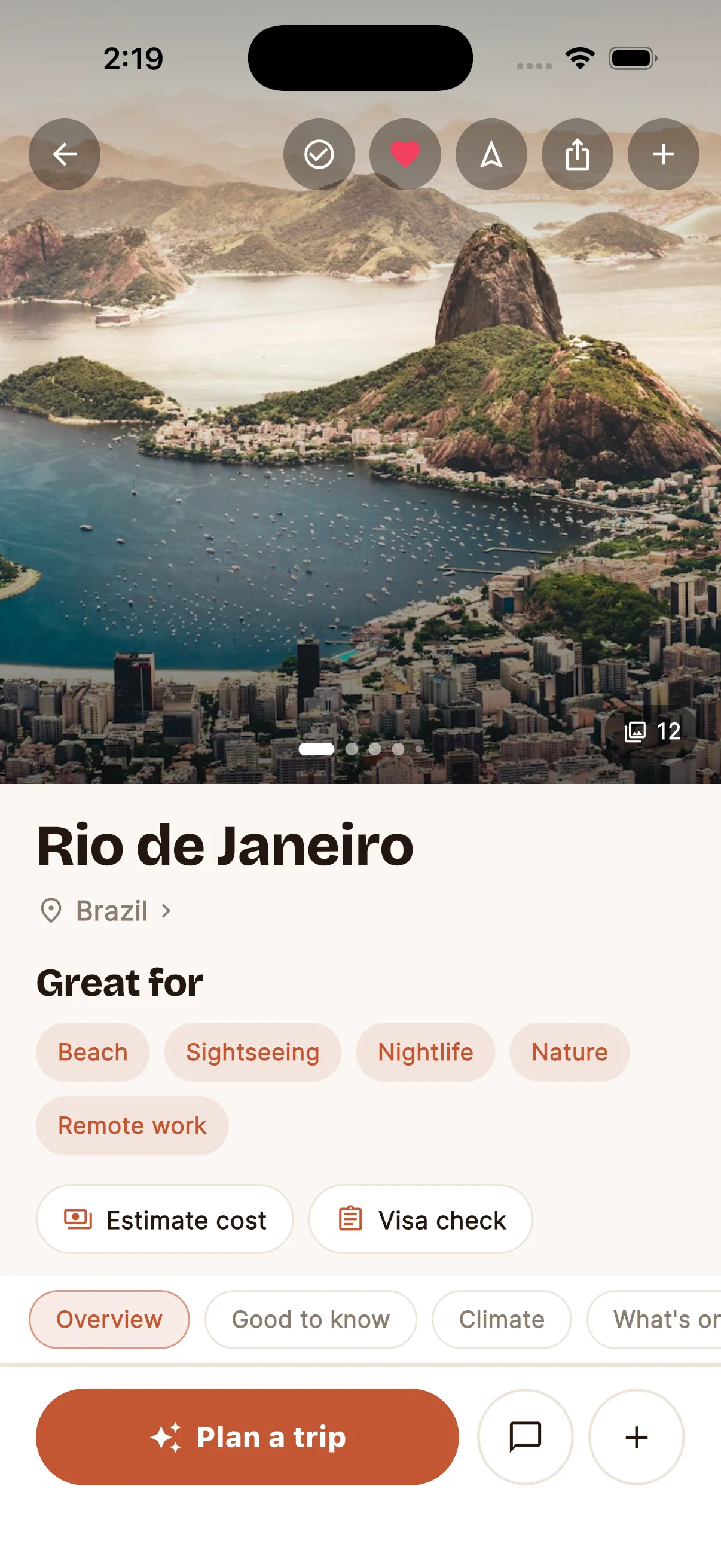Tap the round plus button beside chat

637,1436
